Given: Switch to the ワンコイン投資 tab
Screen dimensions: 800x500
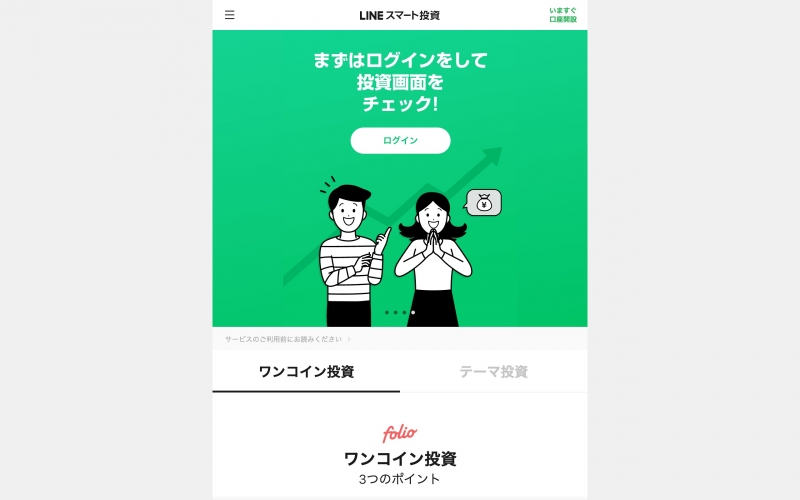Looking at the screenshot, I should point(306,372).
